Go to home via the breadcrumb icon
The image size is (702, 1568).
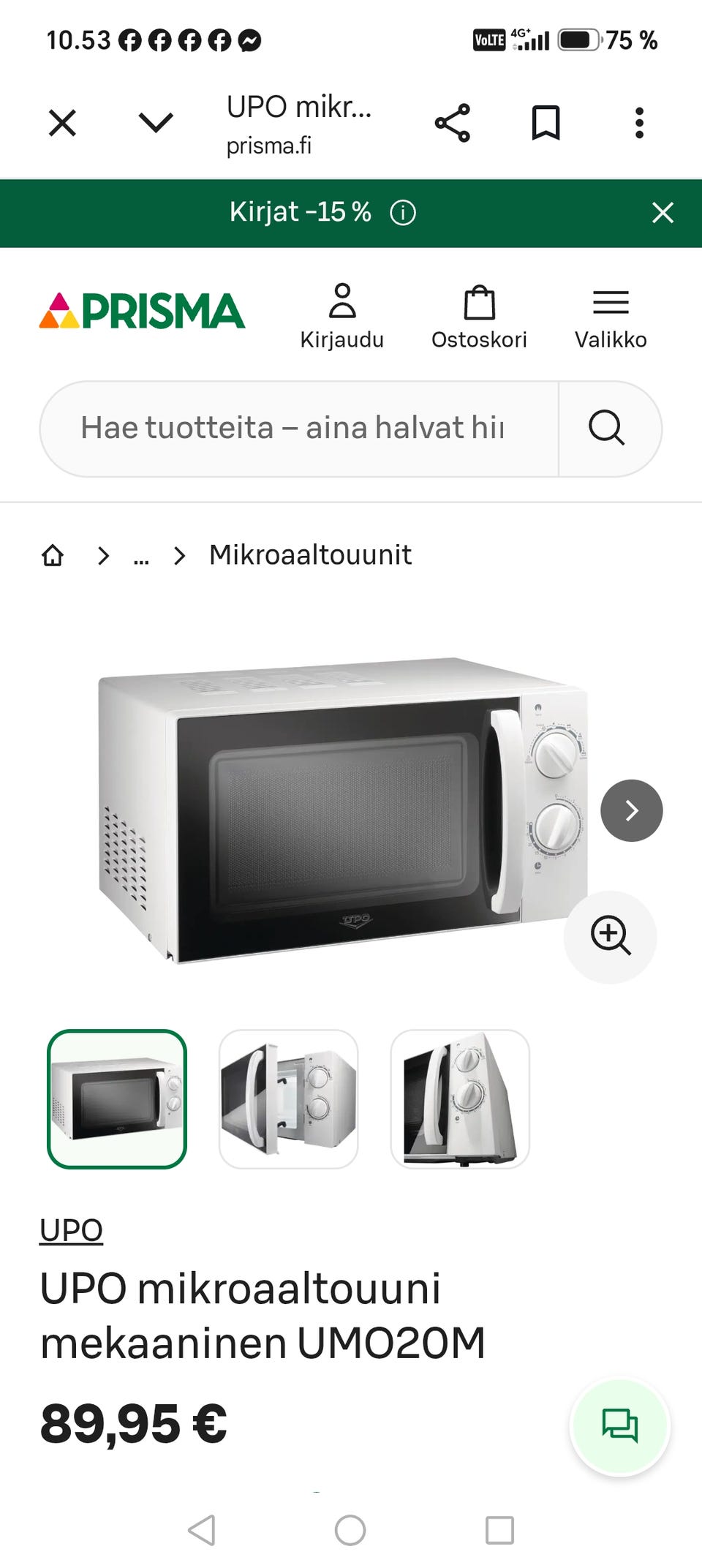click(53, 555)
